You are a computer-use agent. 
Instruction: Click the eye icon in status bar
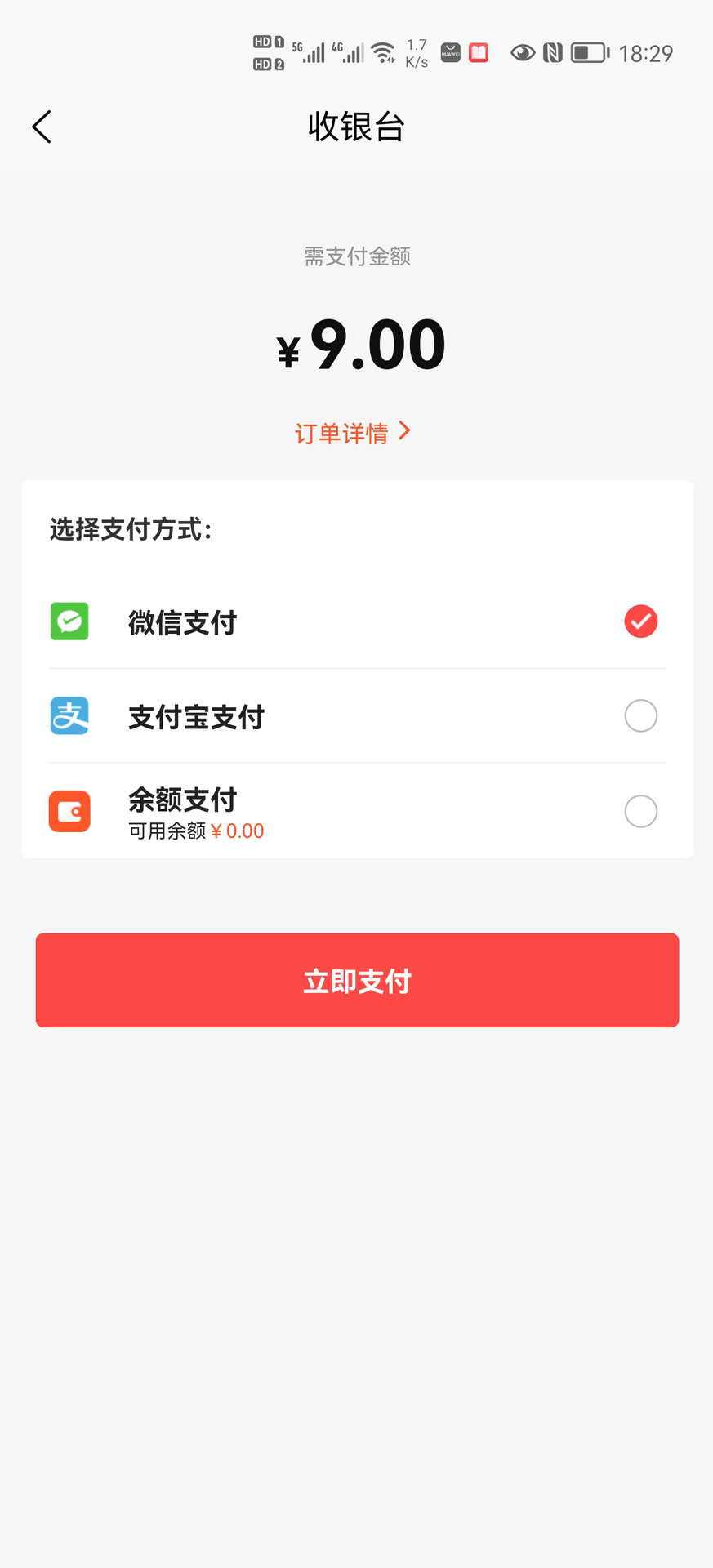pyautogui.click(x=523, y=51)
